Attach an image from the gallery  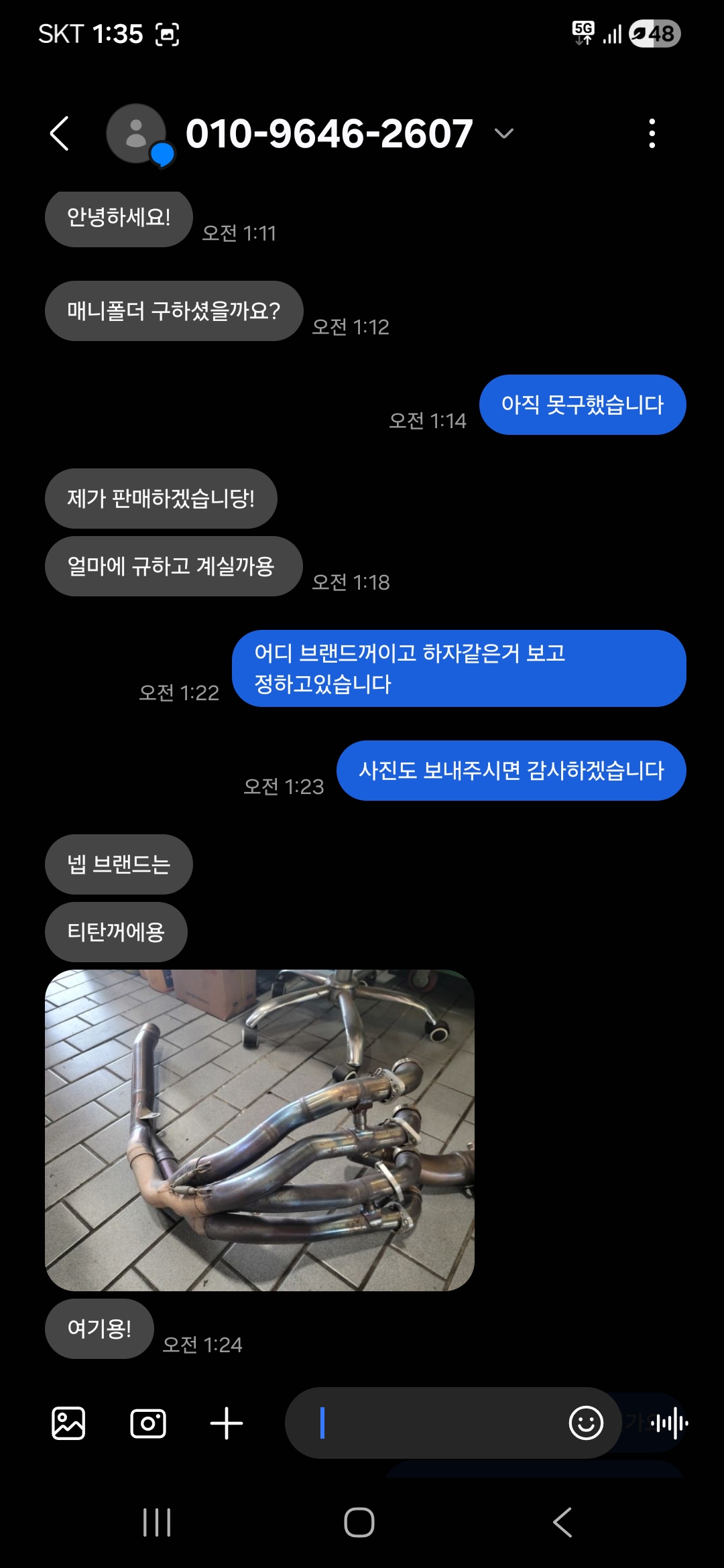click(x=68, y=1423)
